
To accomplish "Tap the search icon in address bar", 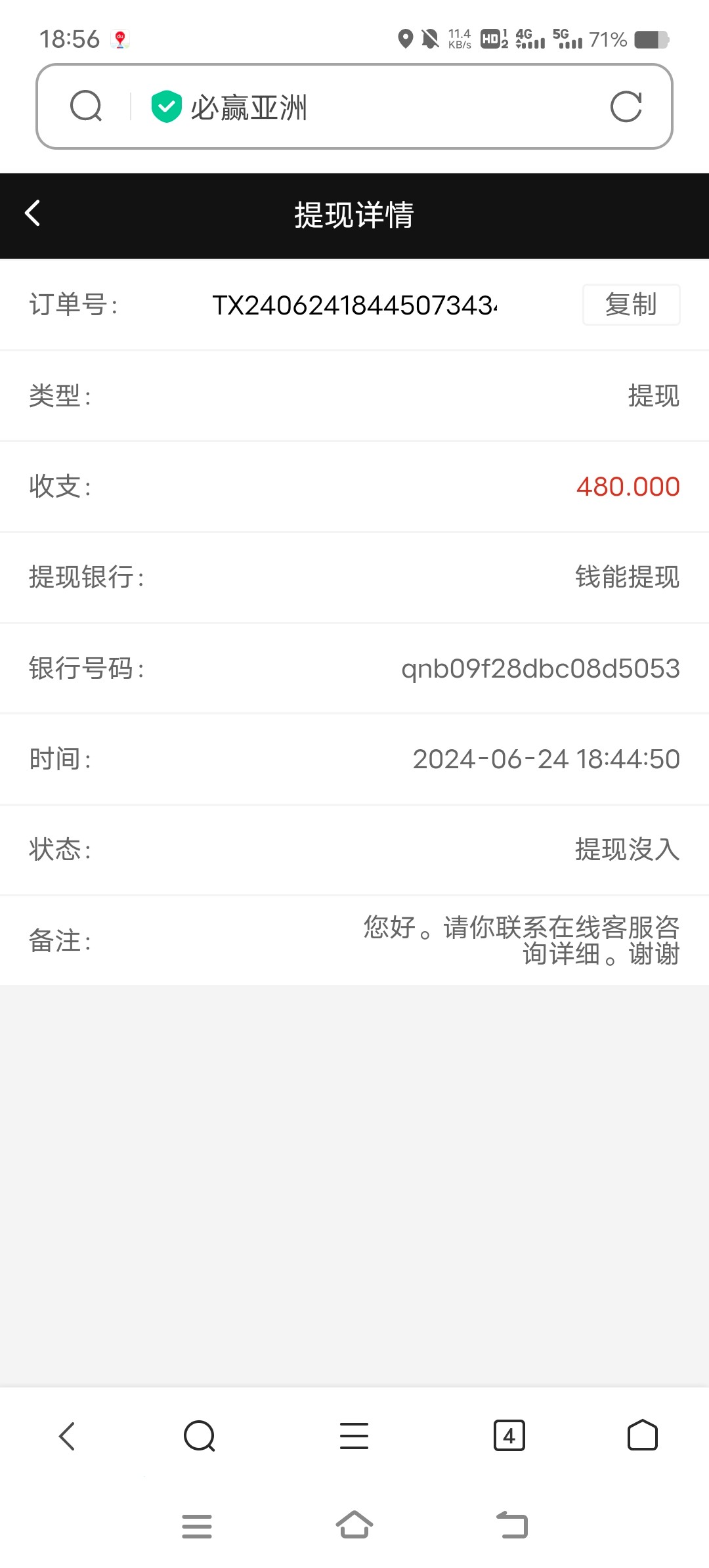I will (86, 106).
